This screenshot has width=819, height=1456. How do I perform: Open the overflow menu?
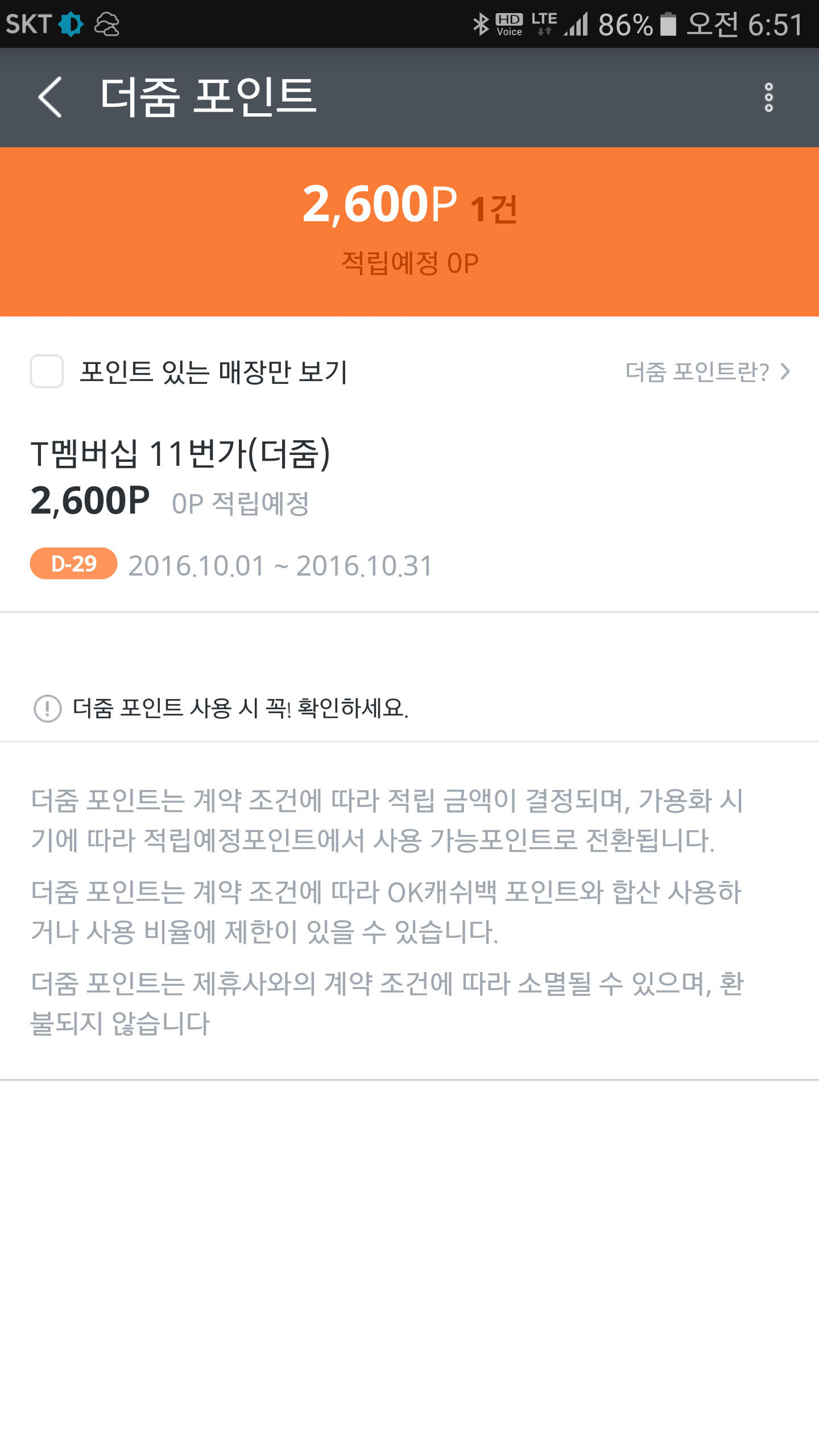tap(768, 97)
